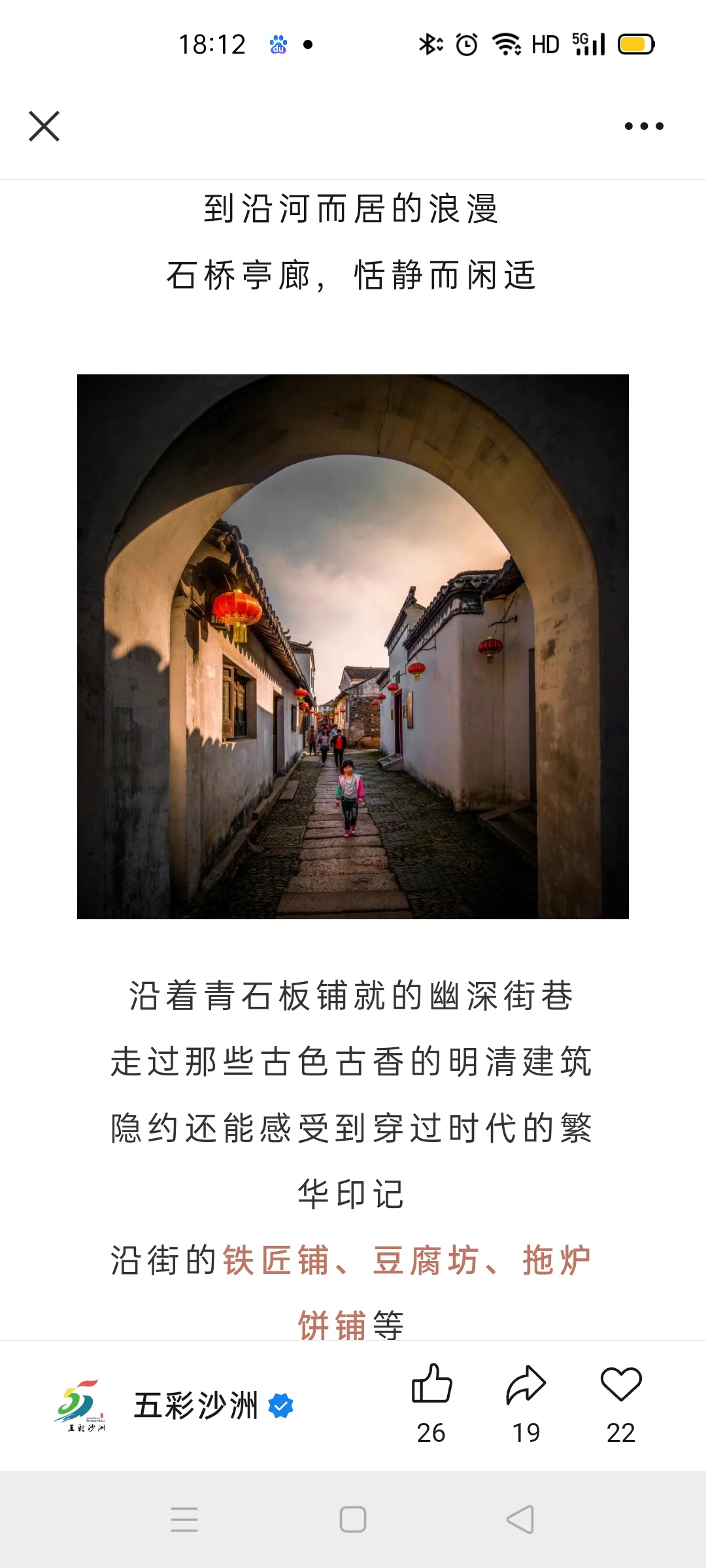706x1568 pixels.
Task: Open the 五彩沙洲 account profile
Action: pyautogui.click(x=196, y=1405)
